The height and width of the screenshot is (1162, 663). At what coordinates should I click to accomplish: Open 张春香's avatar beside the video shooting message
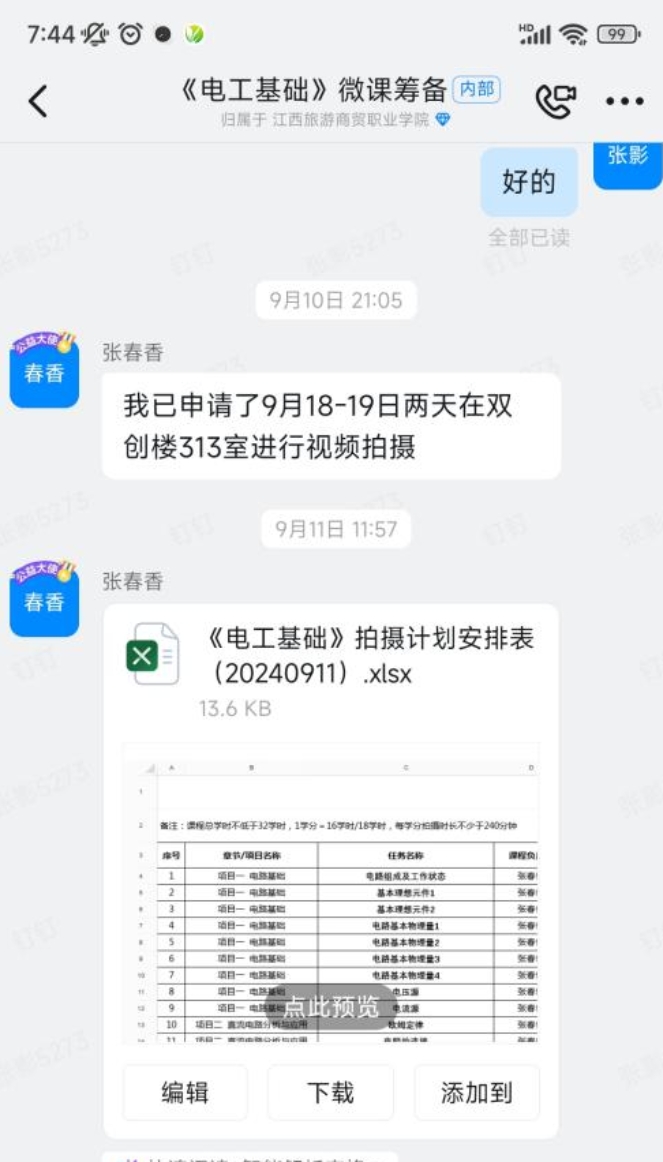pos(44,372)
